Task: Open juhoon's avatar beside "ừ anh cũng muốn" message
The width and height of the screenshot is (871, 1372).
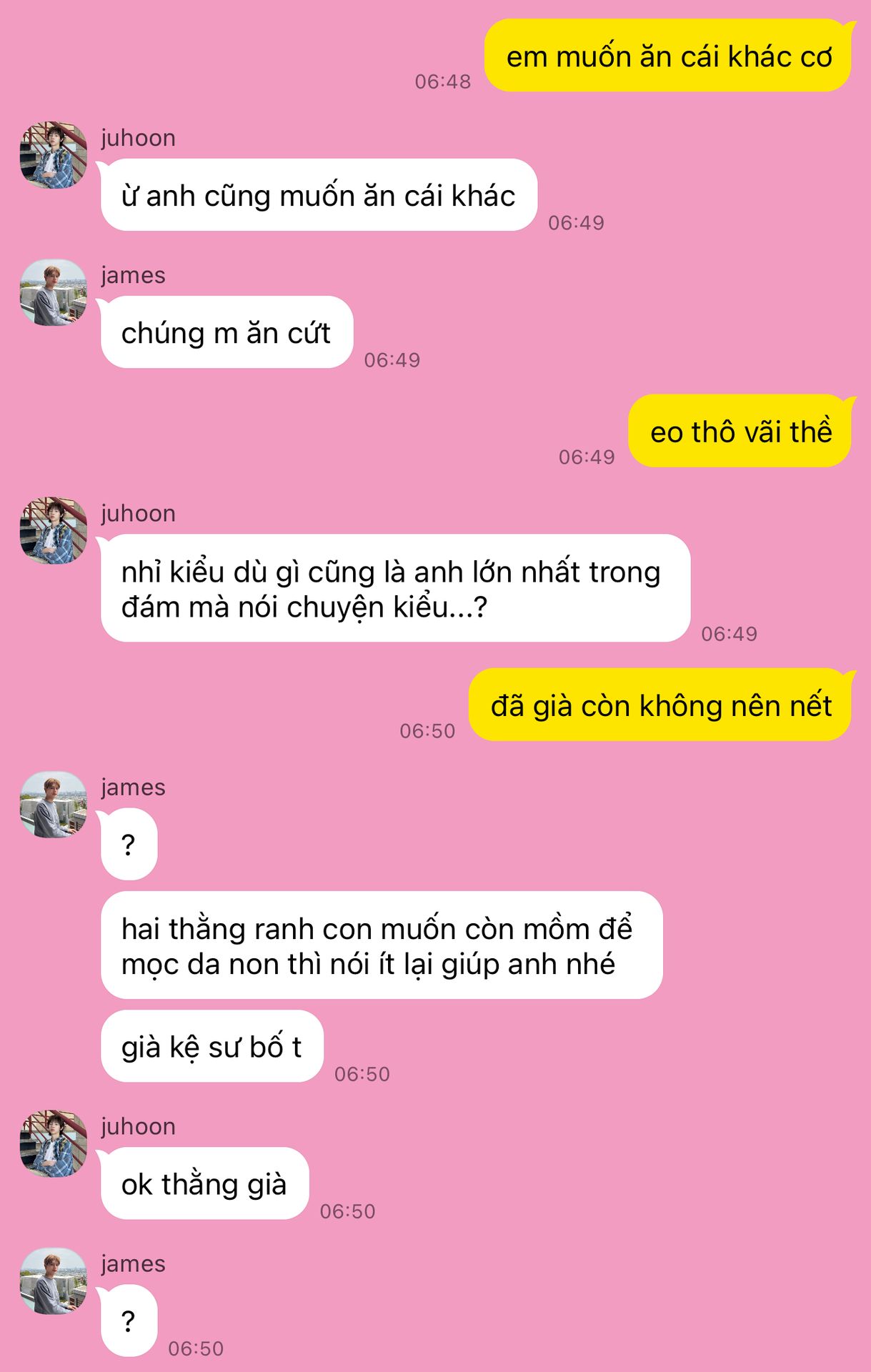Action: [x=53, y=155]
